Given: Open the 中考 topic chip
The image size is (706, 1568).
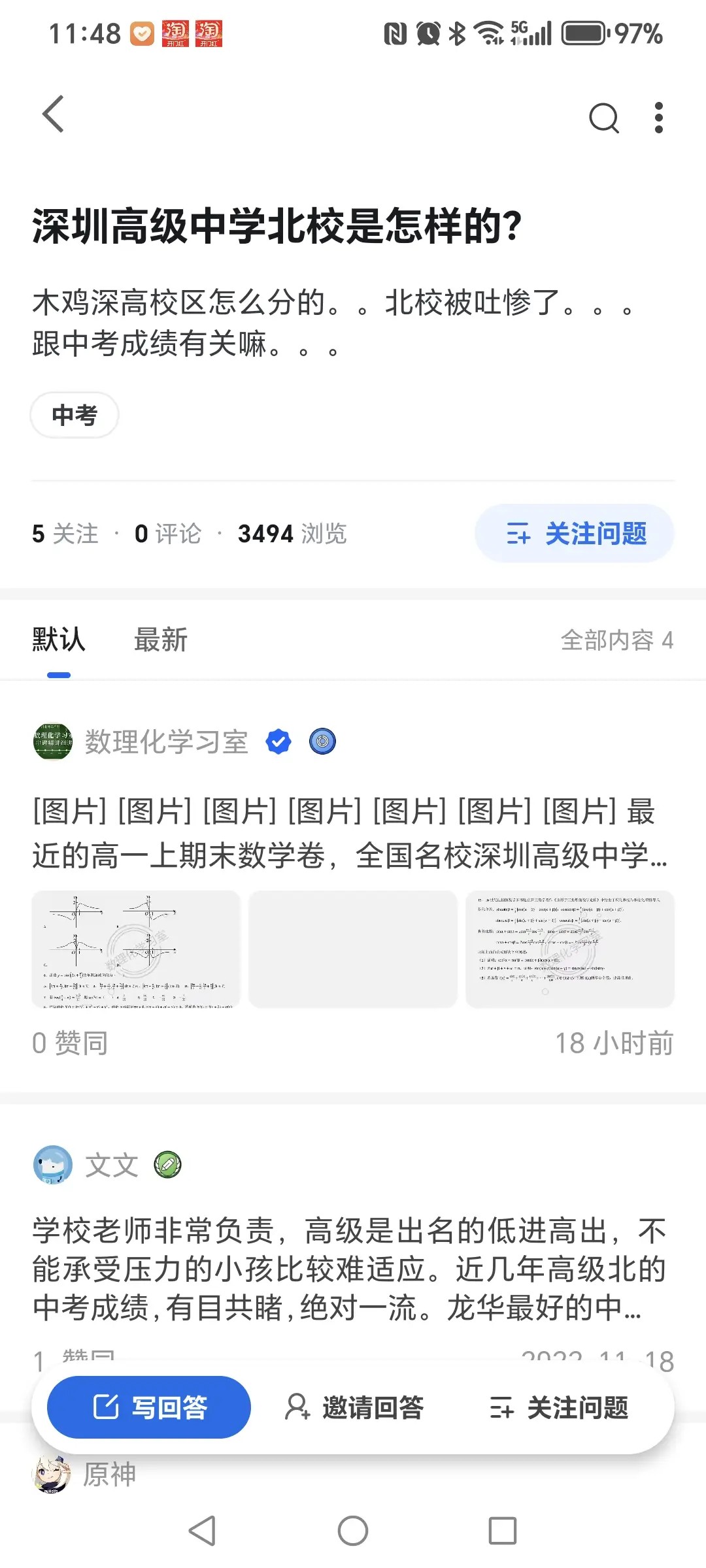Looking at the screenshot, I should point(75,415).
